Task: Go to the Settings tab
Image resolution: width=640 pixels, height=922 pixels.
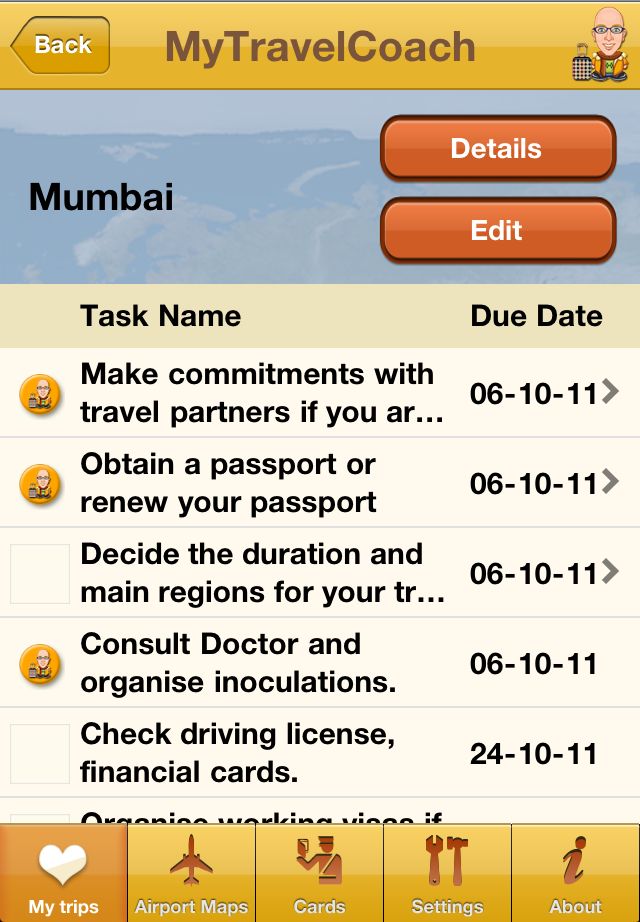Action: [x=447, y=873]
